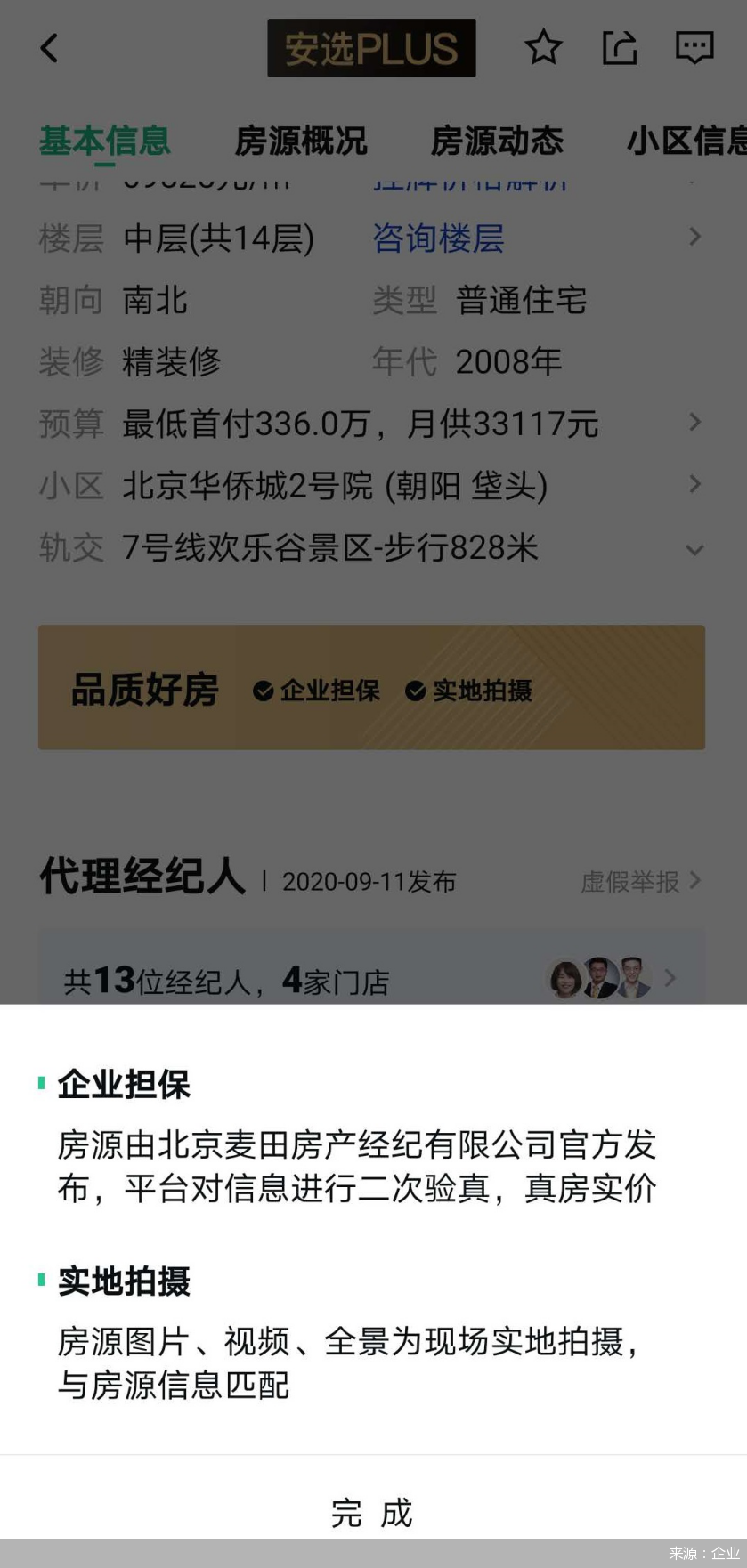This screenshot has width=747, height=1568.
Task: Expand the 小区 community row chevron
Action: click(x=695, y=484)
